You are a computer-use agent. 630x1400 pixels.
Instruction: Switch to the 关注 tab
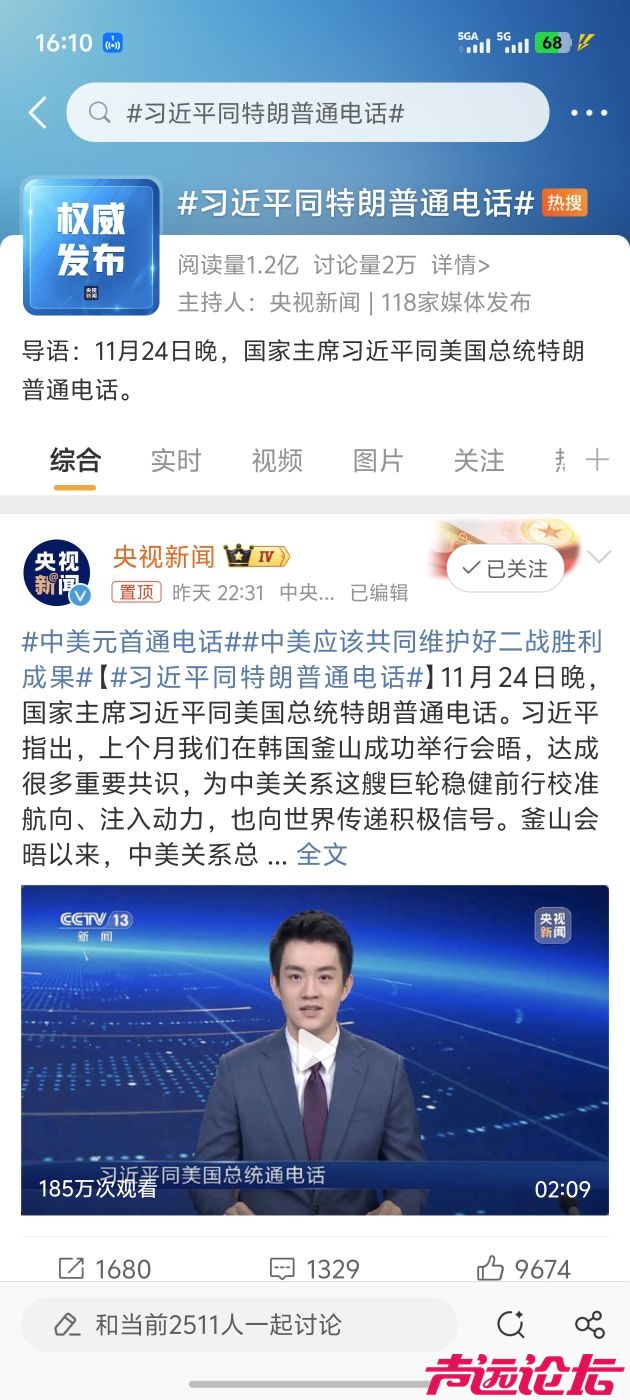tap(479, 461)
